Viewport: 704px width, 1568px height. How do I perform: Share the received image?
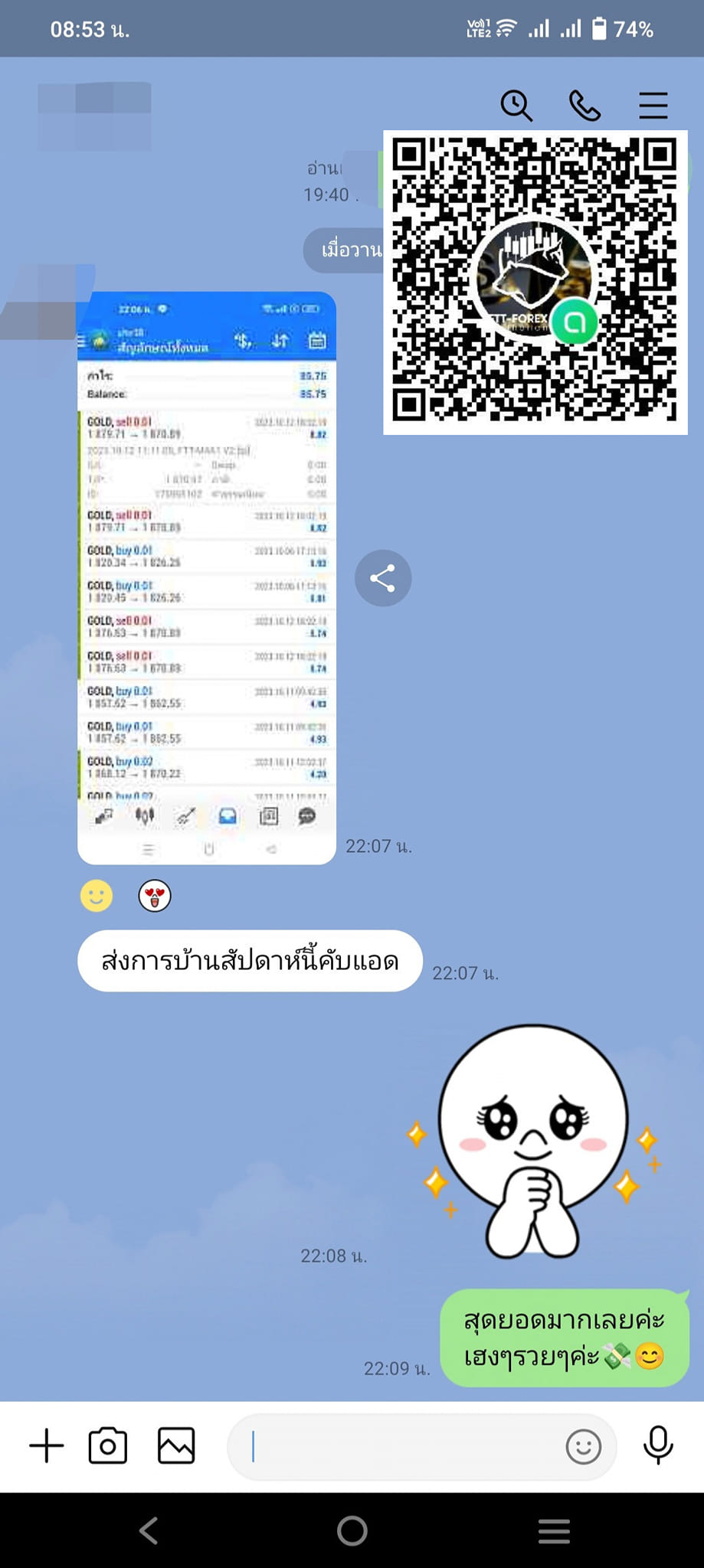[x=383, y=578]
